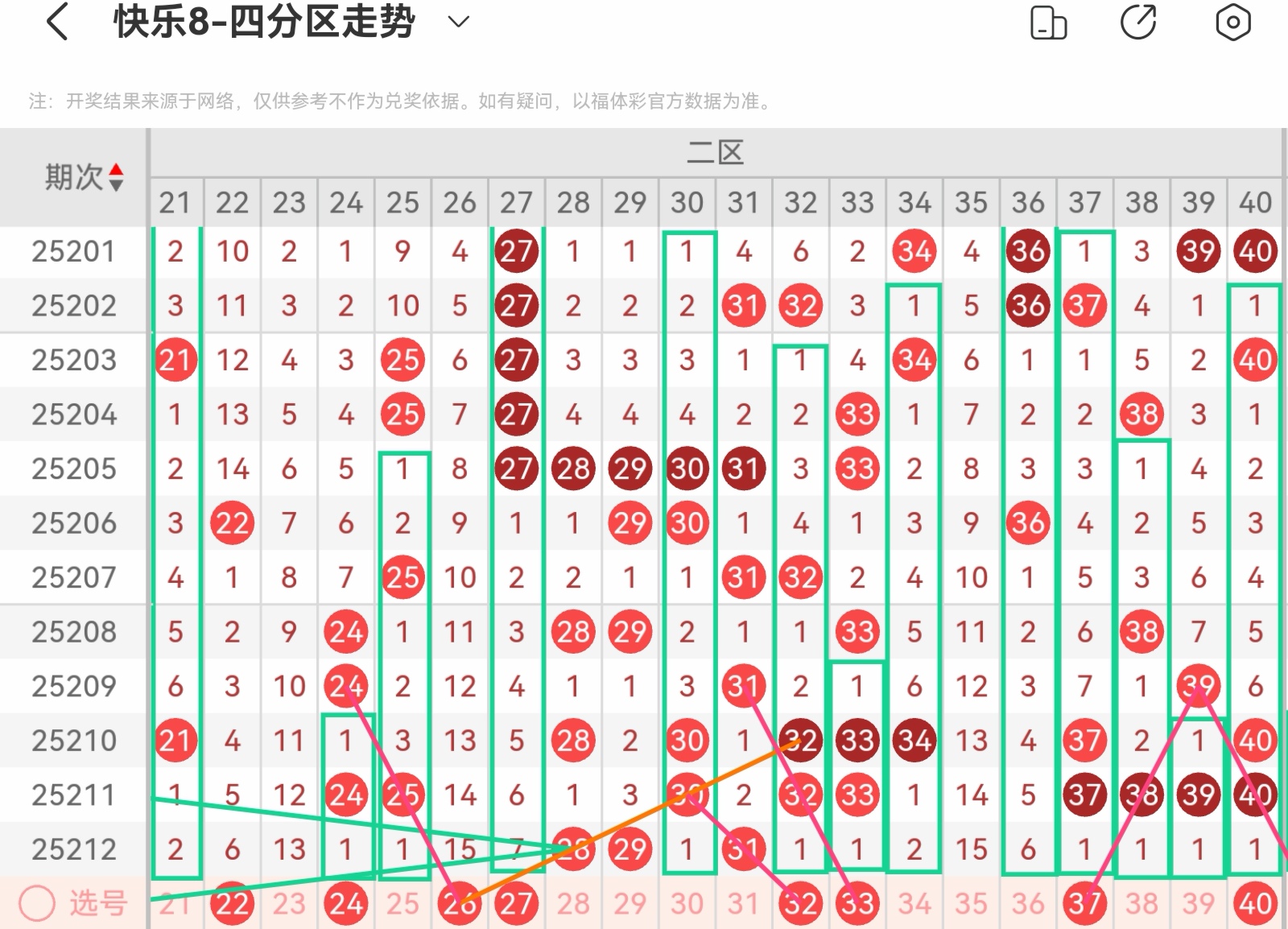Choose number 35 in the 选号 row
1288x929 pixels.
[x=971, y=904]
